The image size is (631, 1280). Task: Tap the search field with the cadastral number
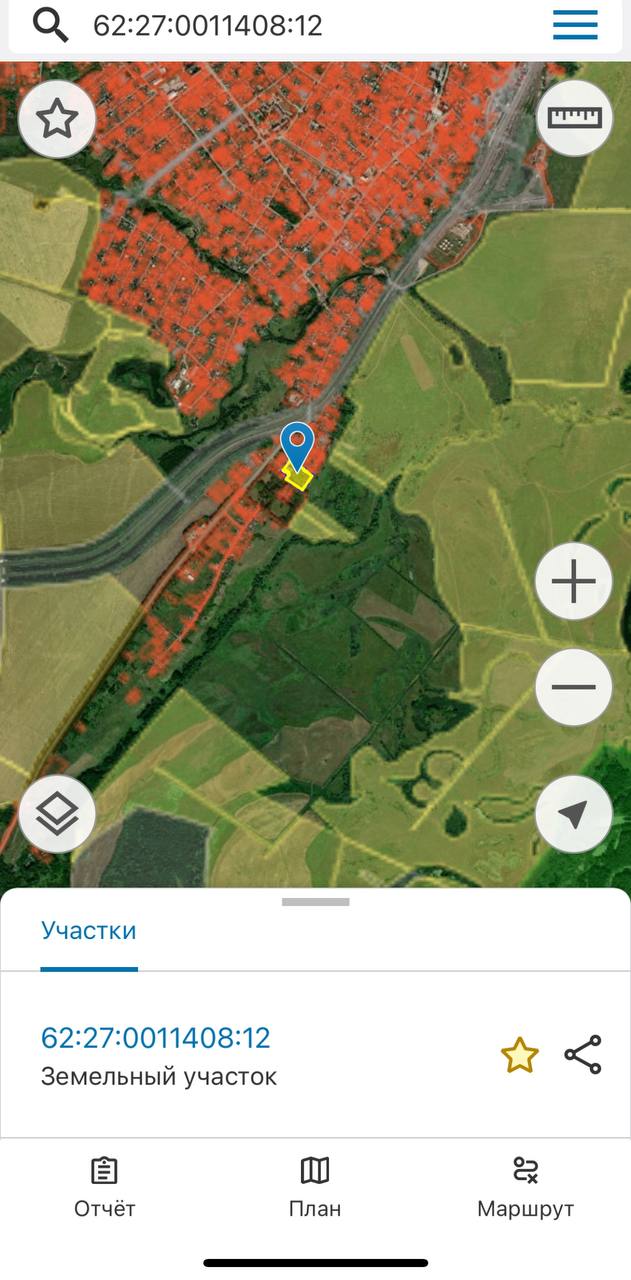pos(300,25)
